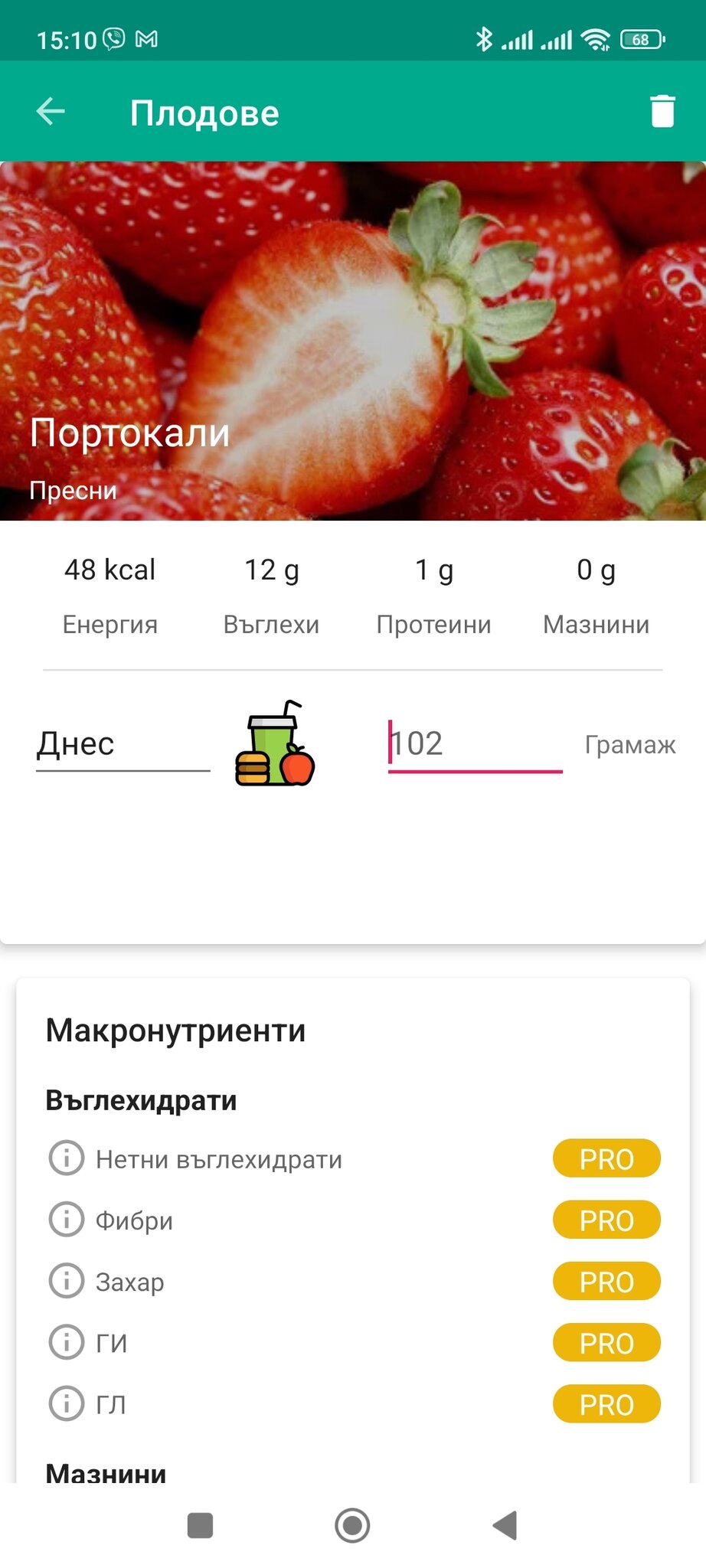Delete this food entry with the trash icon
The width and height of the screenshot is (706, 1568).
pyautogui.click(x=662, y=112)
